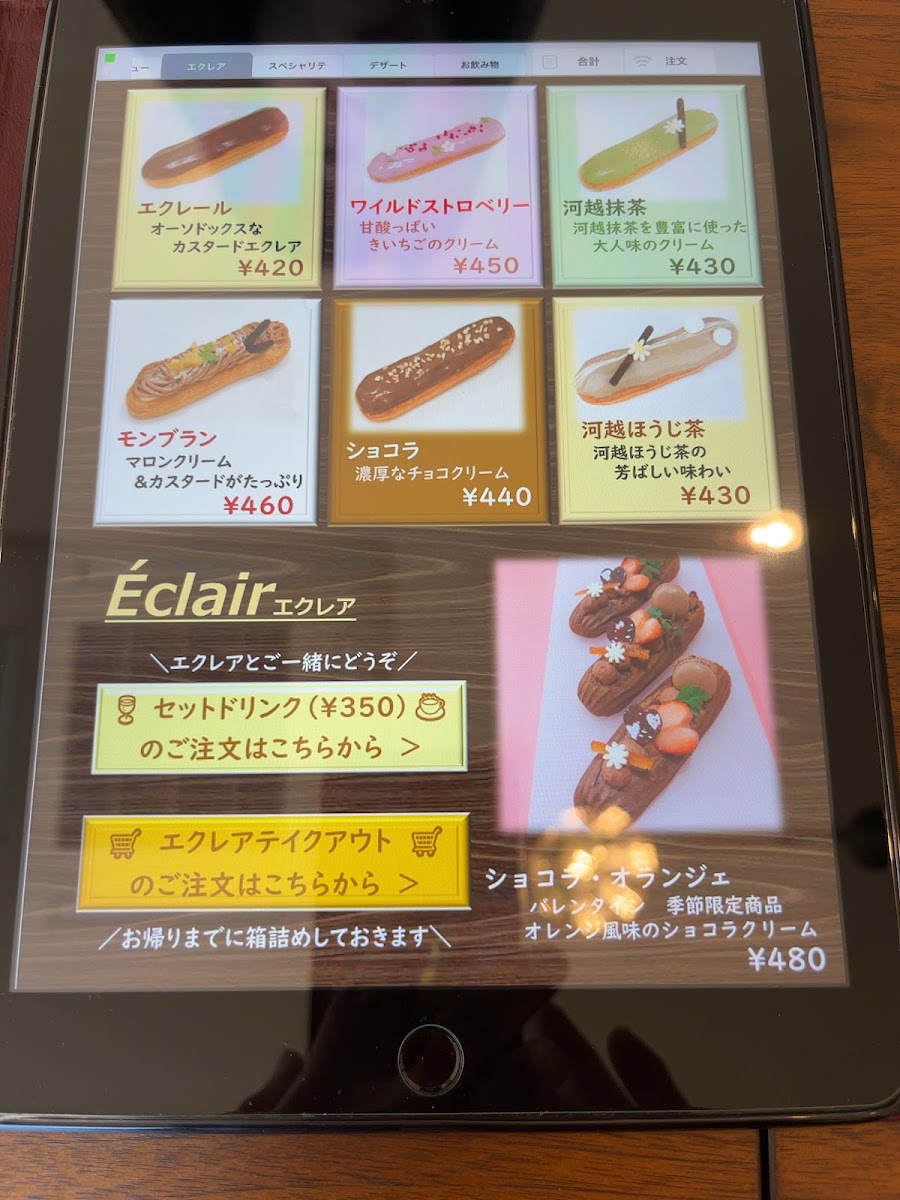View the 合計 total

578,62
